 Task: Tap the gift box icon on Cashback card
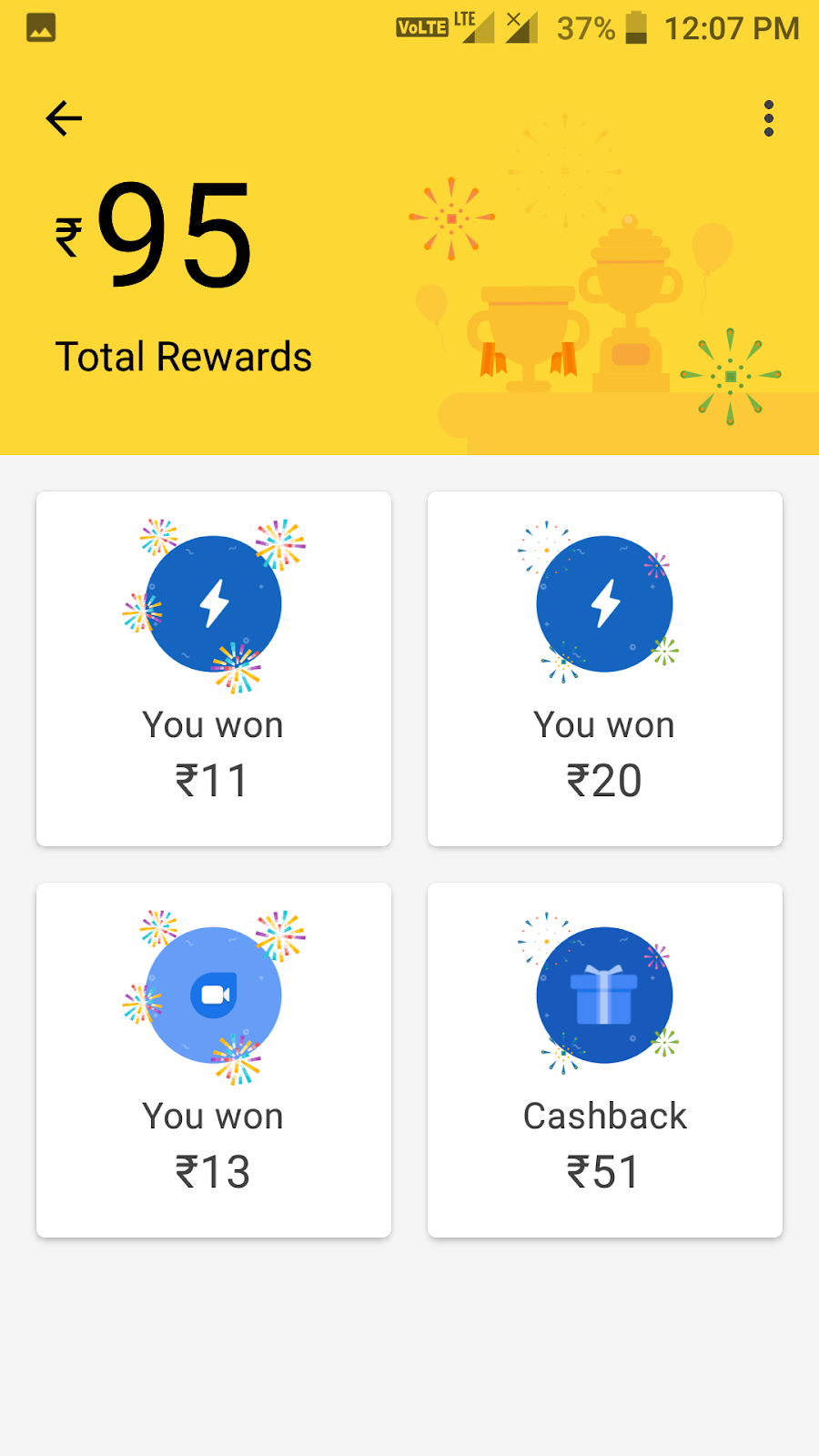coord(604,994)
